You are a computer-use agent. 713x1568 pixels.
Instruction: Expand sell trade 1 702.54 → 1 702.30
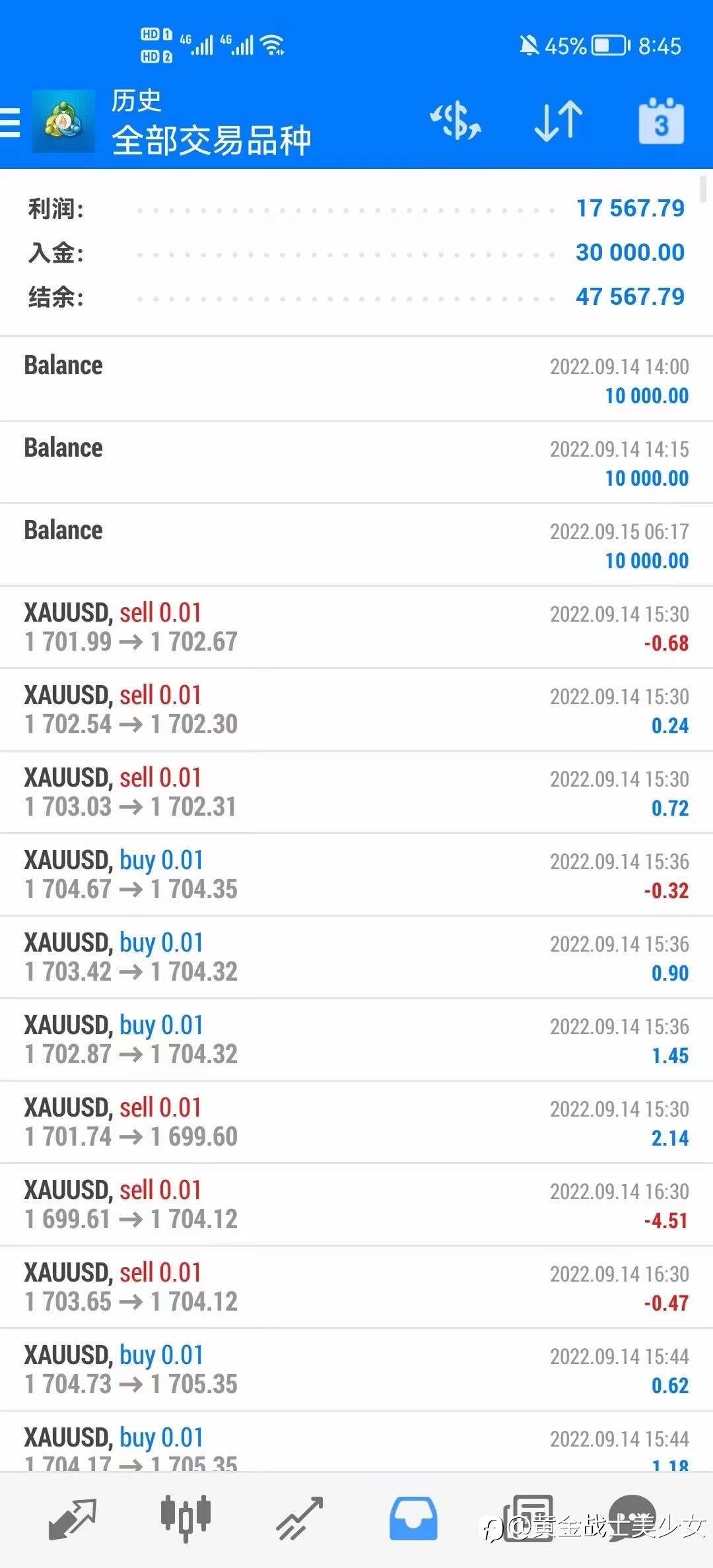356,709
